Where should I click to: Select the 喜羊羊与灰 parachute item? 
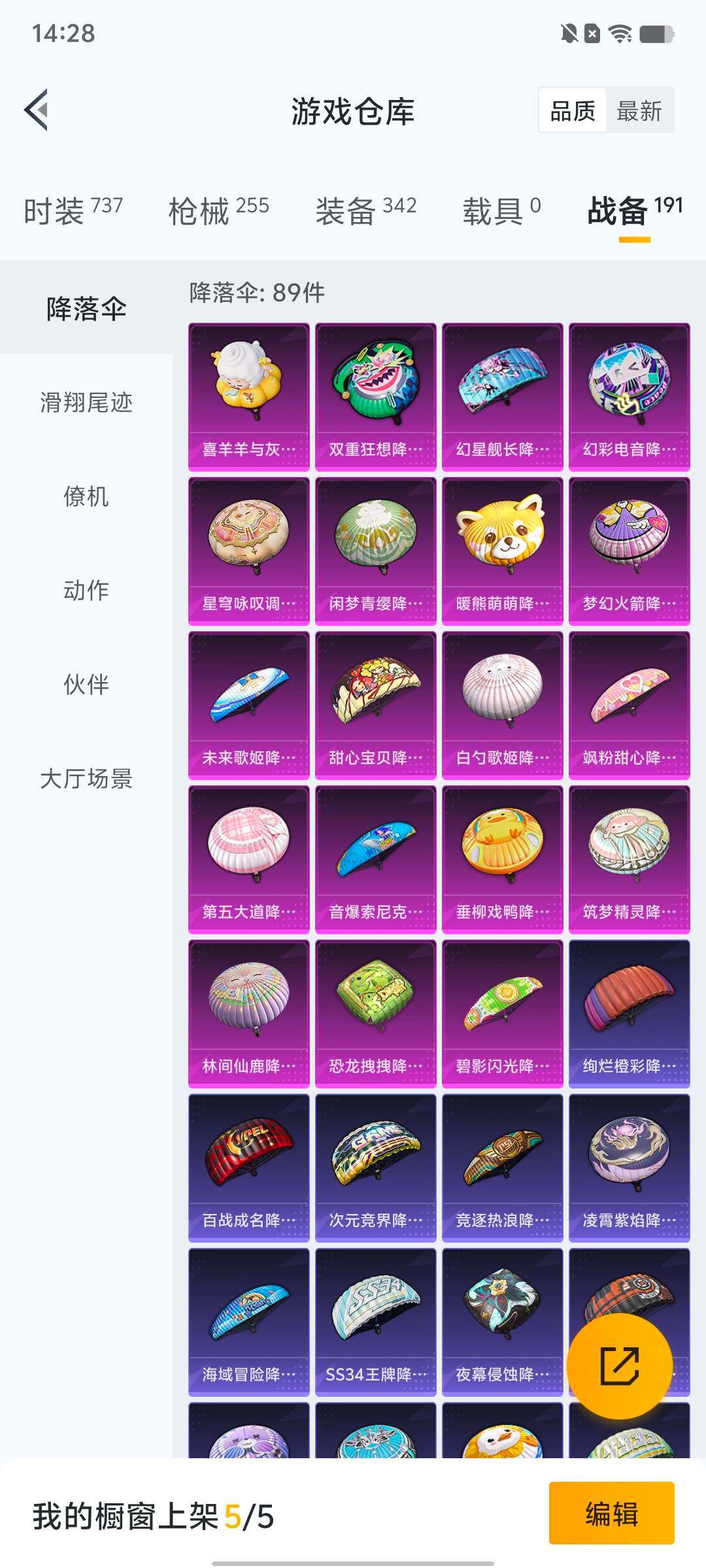248,392
